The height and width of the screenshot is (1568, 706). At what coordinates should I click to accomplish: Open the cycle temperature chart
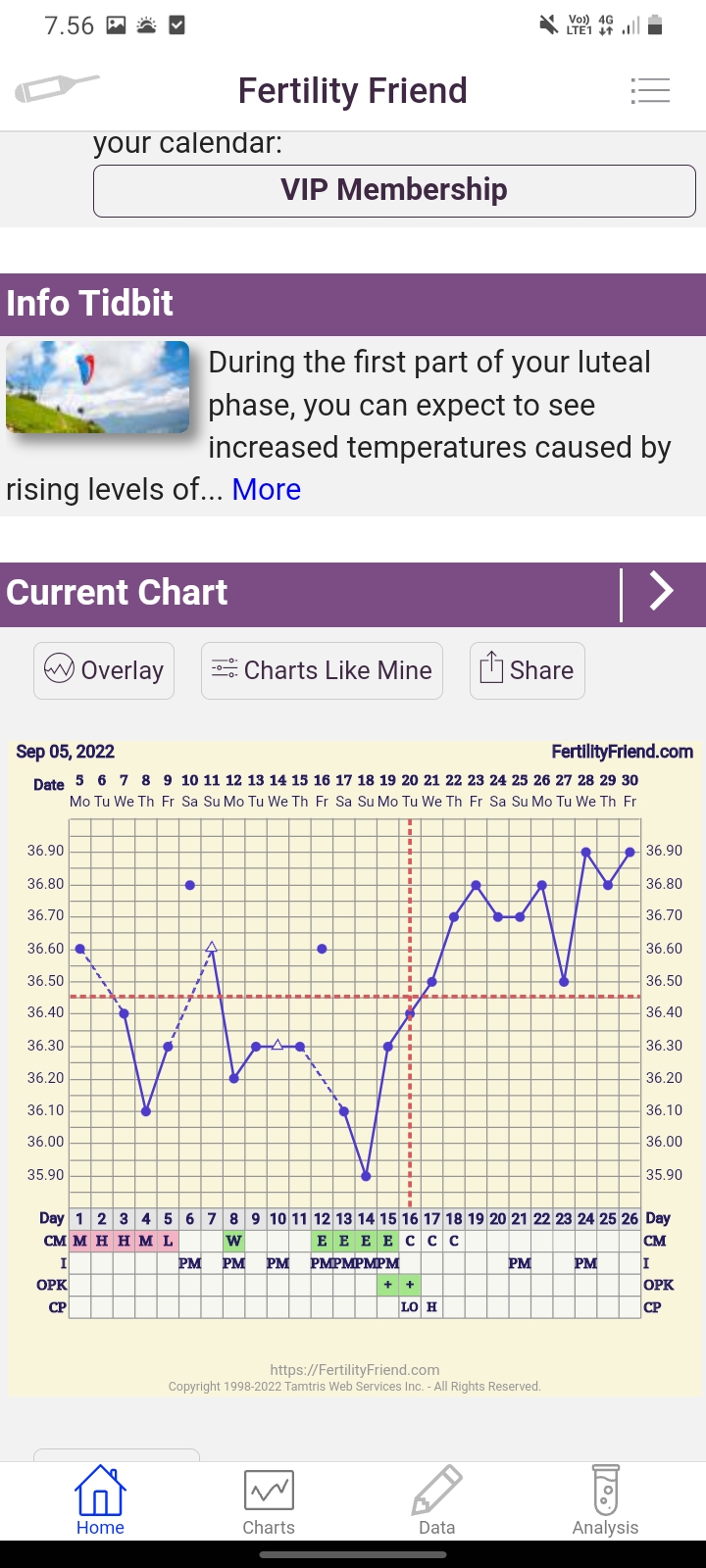pos(353,1029)
